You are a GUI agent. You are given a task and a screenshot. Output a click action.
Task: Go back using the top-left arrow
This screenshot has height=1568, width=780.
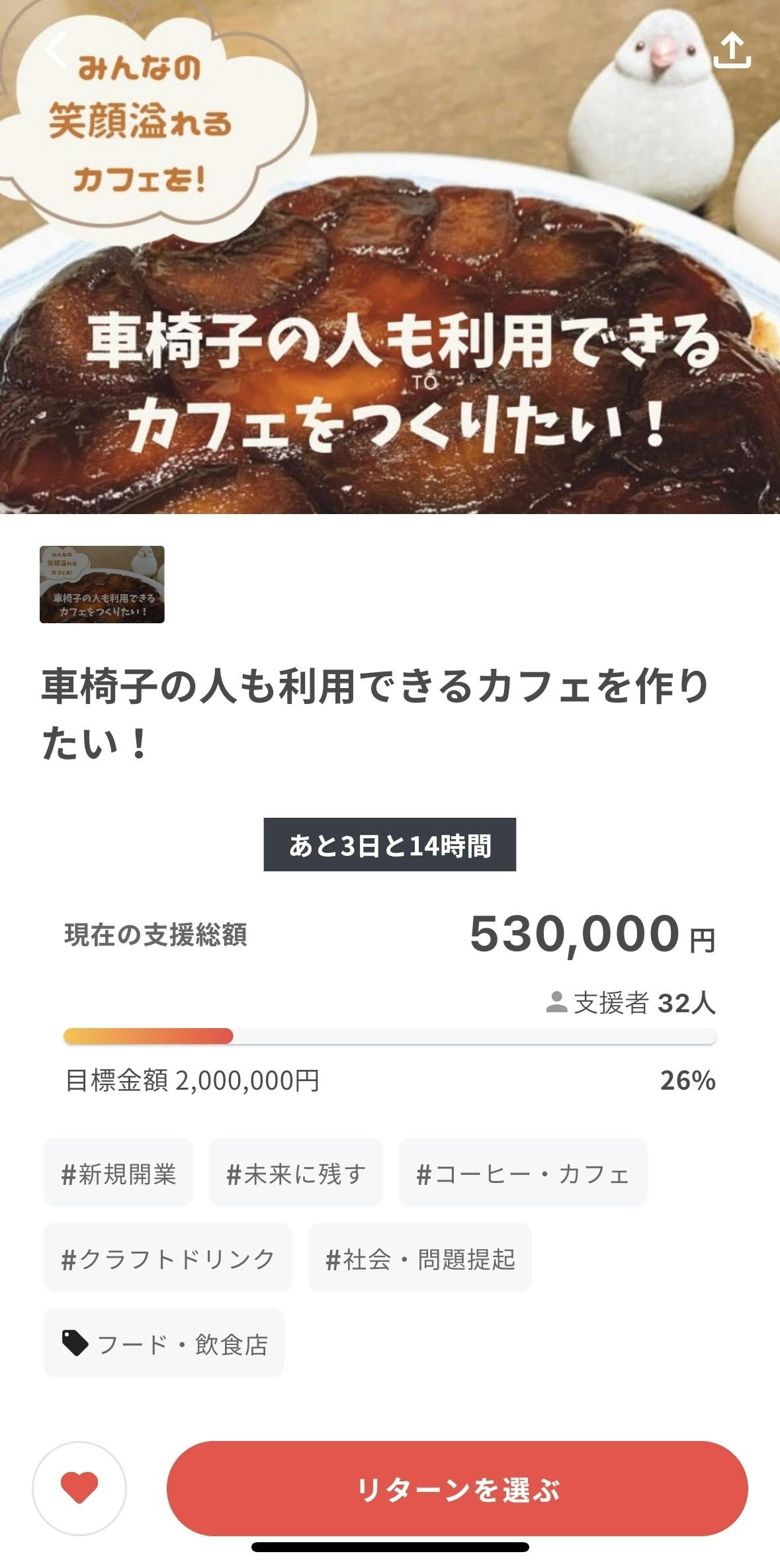point(56,50)
